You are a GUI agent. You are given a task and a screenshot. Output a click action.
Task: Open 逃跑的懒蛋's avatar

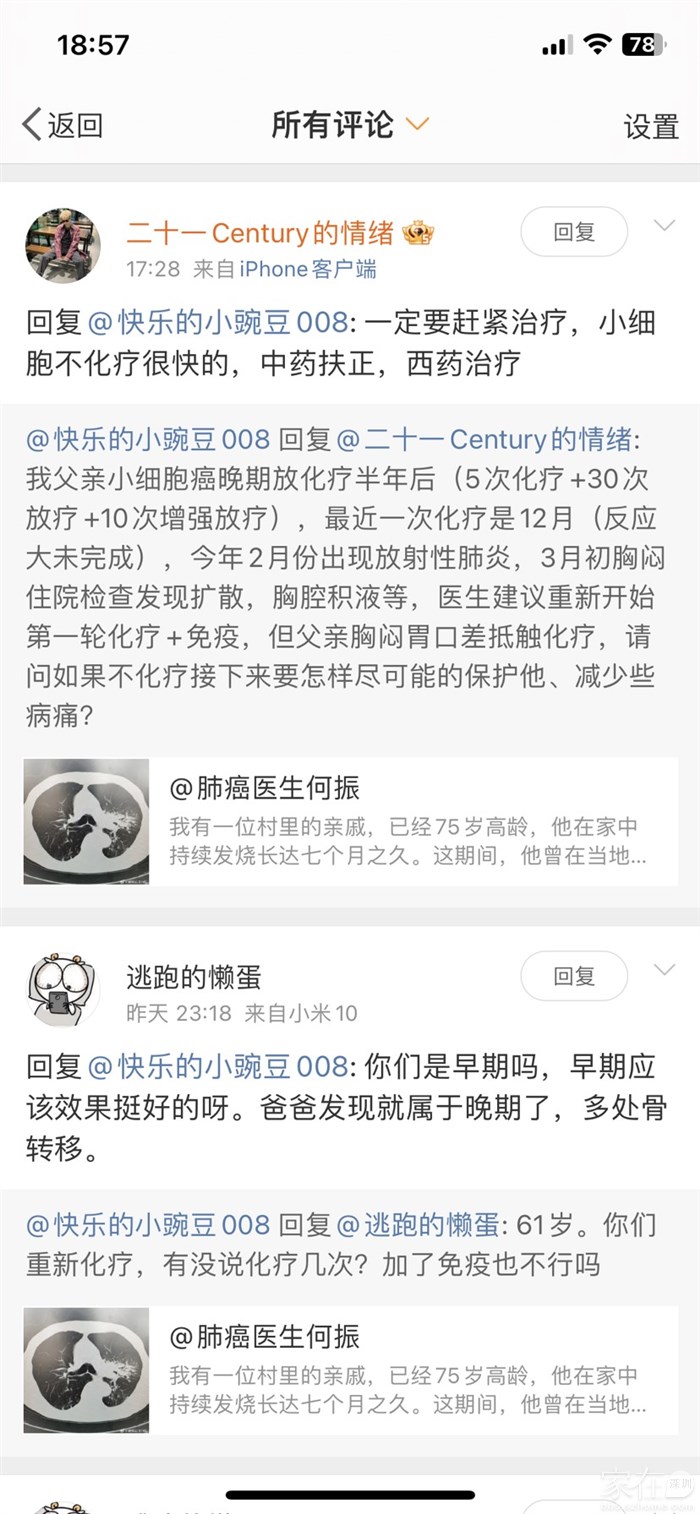point(63,990)
